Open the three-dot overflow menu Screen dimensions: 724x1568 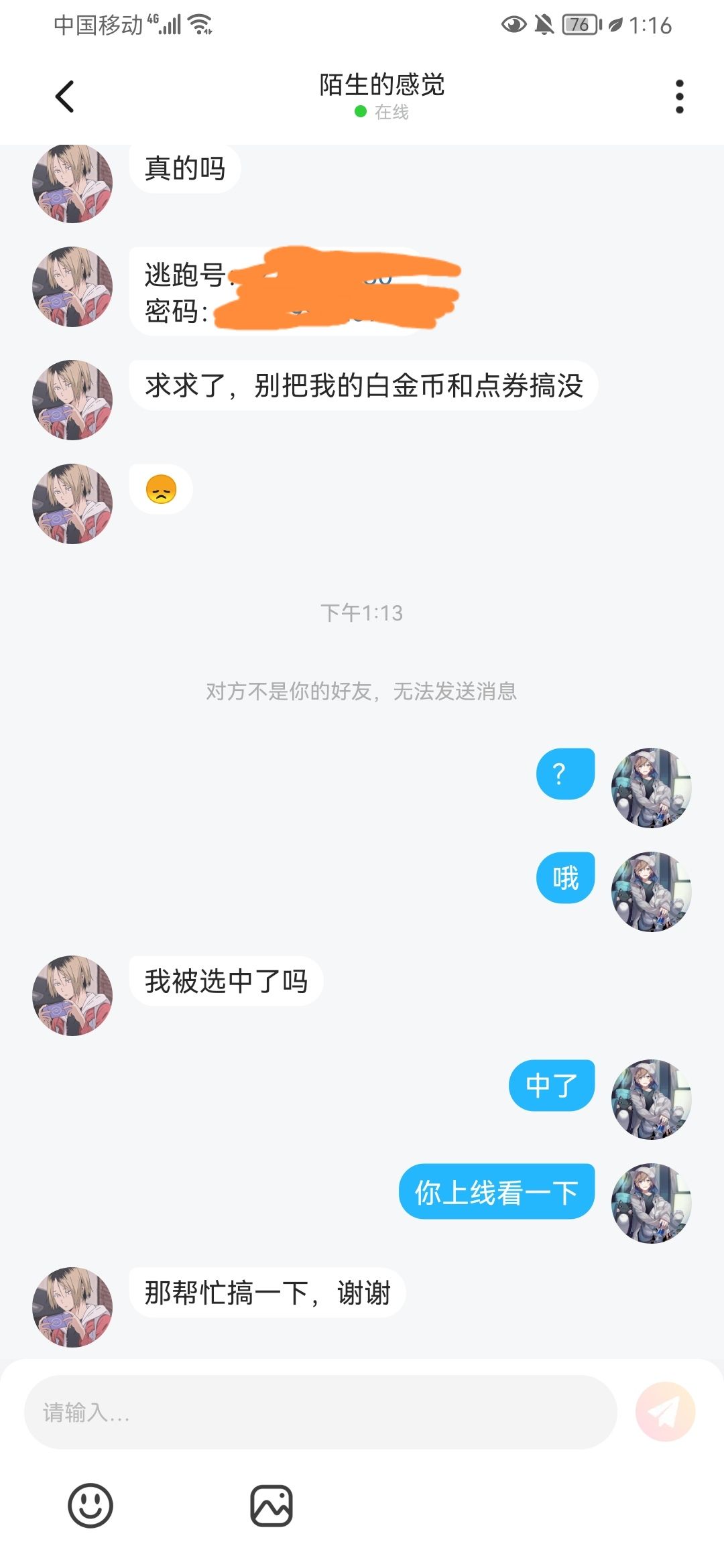point(679,96)
